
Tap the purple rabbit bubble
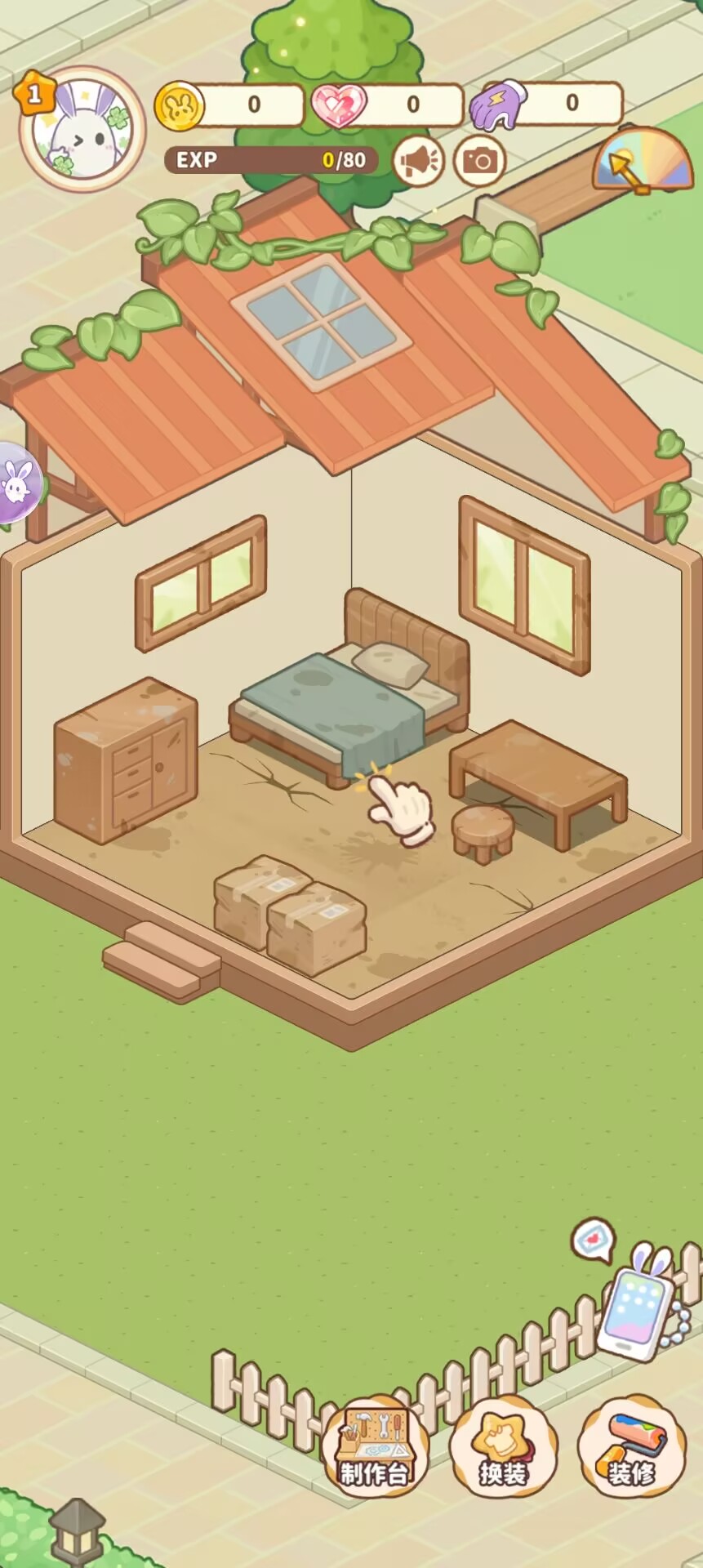click(x=16, y=483)
